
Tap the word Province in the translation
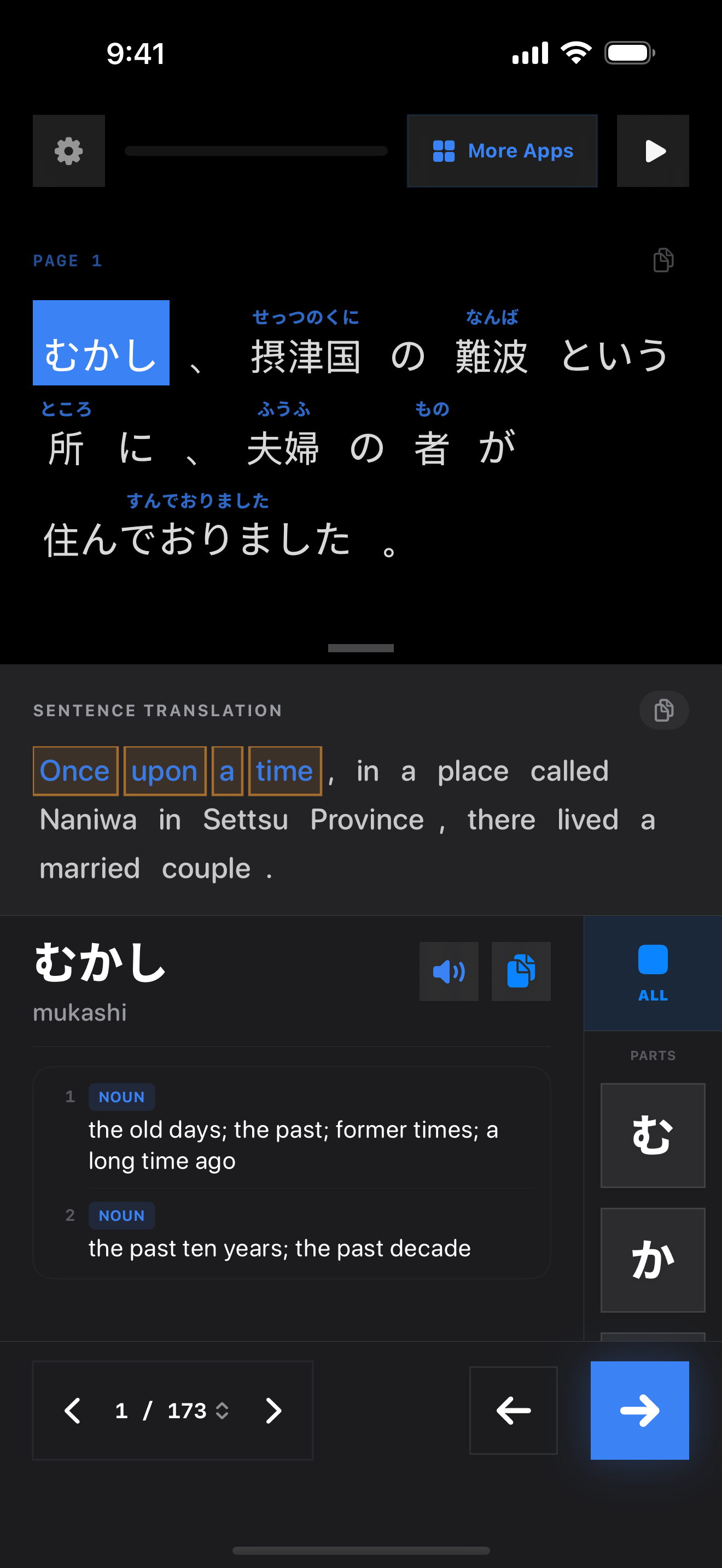coord(367,820)
